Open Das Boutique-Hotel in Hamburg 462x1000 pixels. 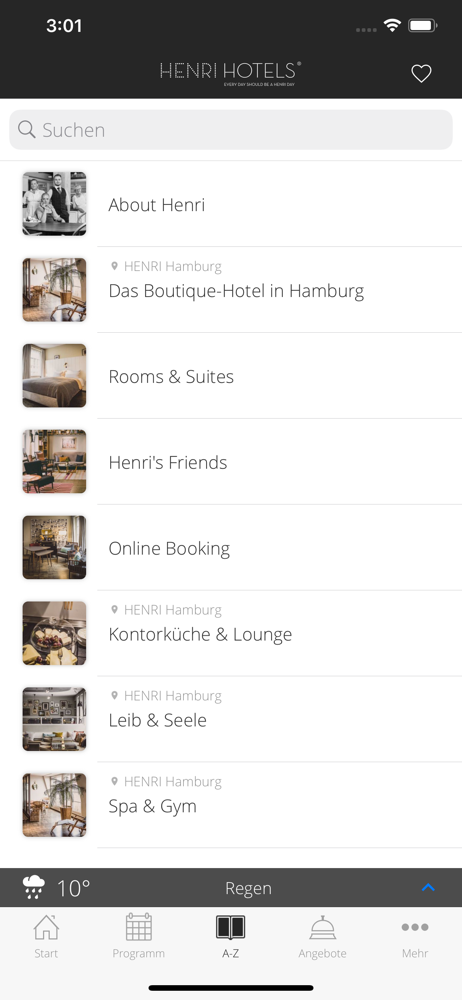click(x=231, y=290)
